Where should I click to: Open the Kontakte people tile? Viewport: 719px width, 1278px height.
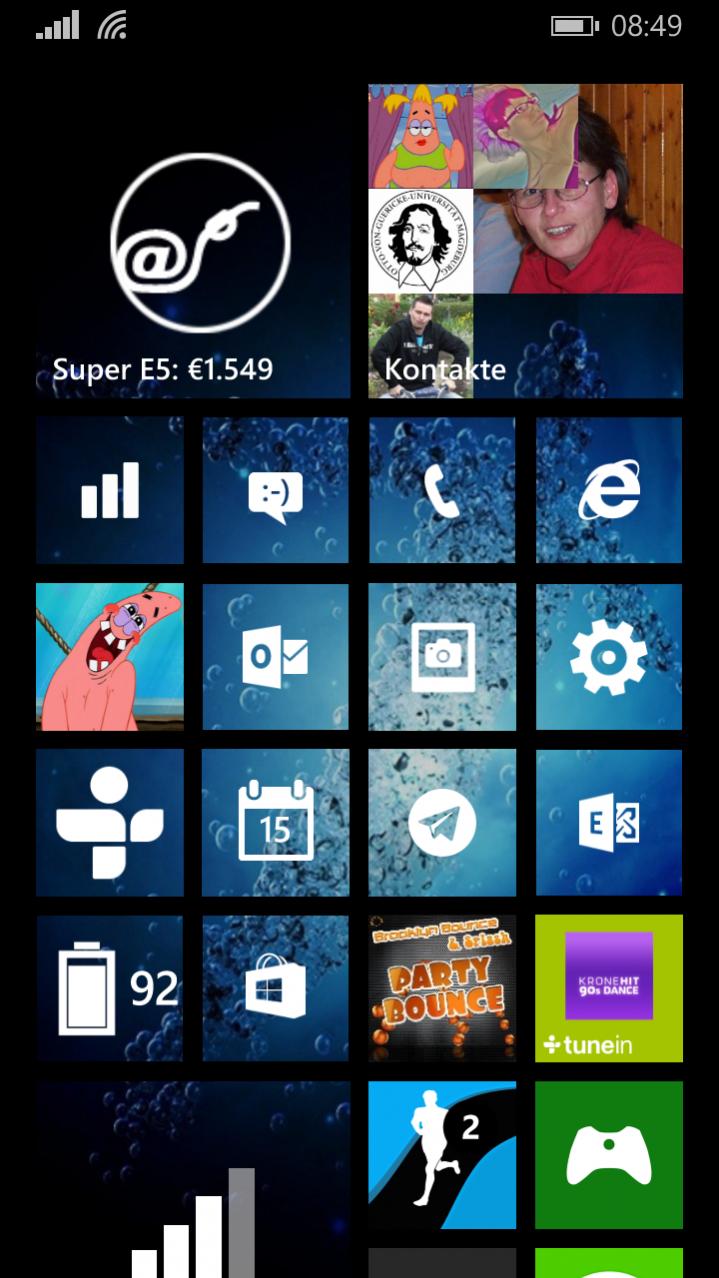(x=525, y=242)
